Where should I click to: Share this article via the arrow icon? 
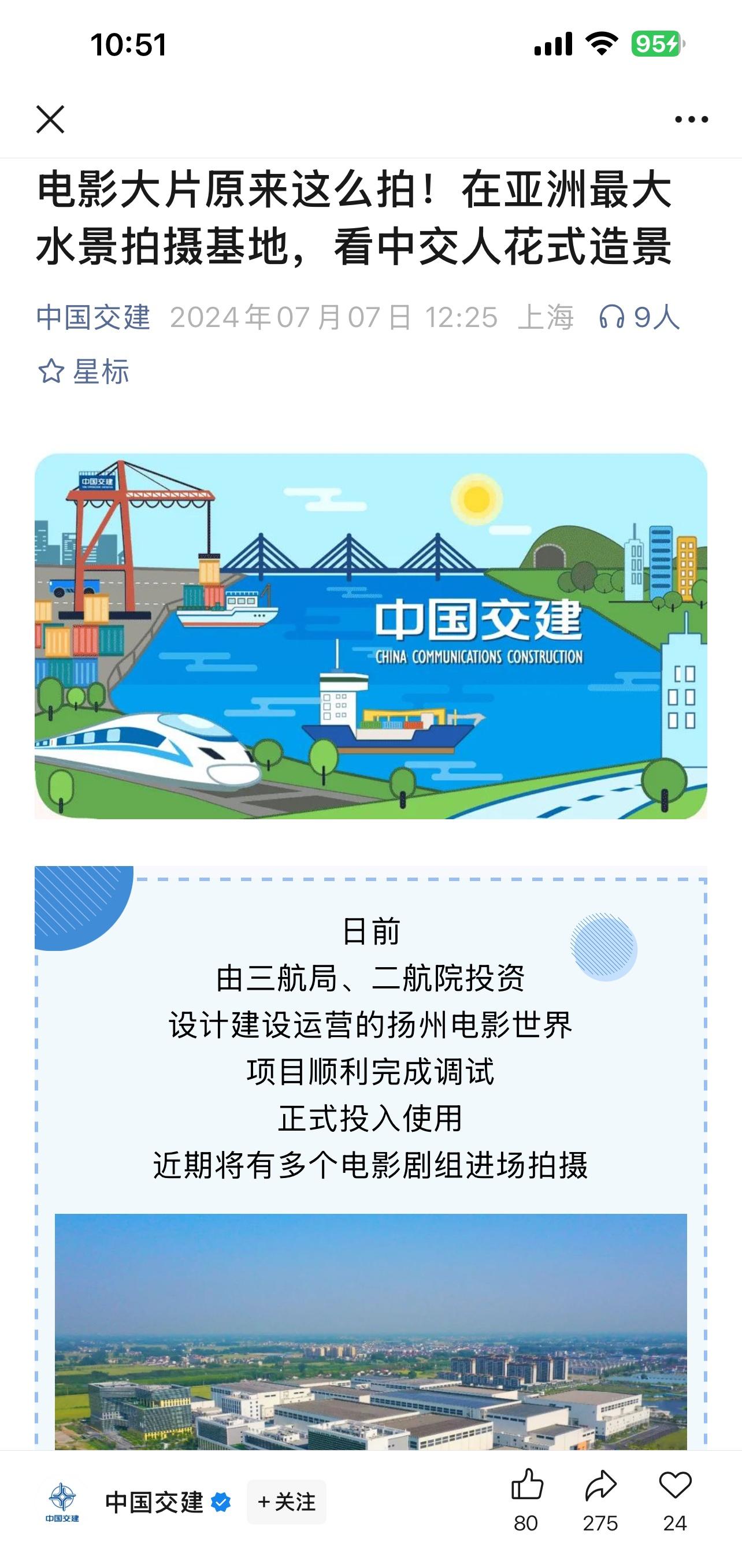pyautogui.click(x=601, y=1485)
